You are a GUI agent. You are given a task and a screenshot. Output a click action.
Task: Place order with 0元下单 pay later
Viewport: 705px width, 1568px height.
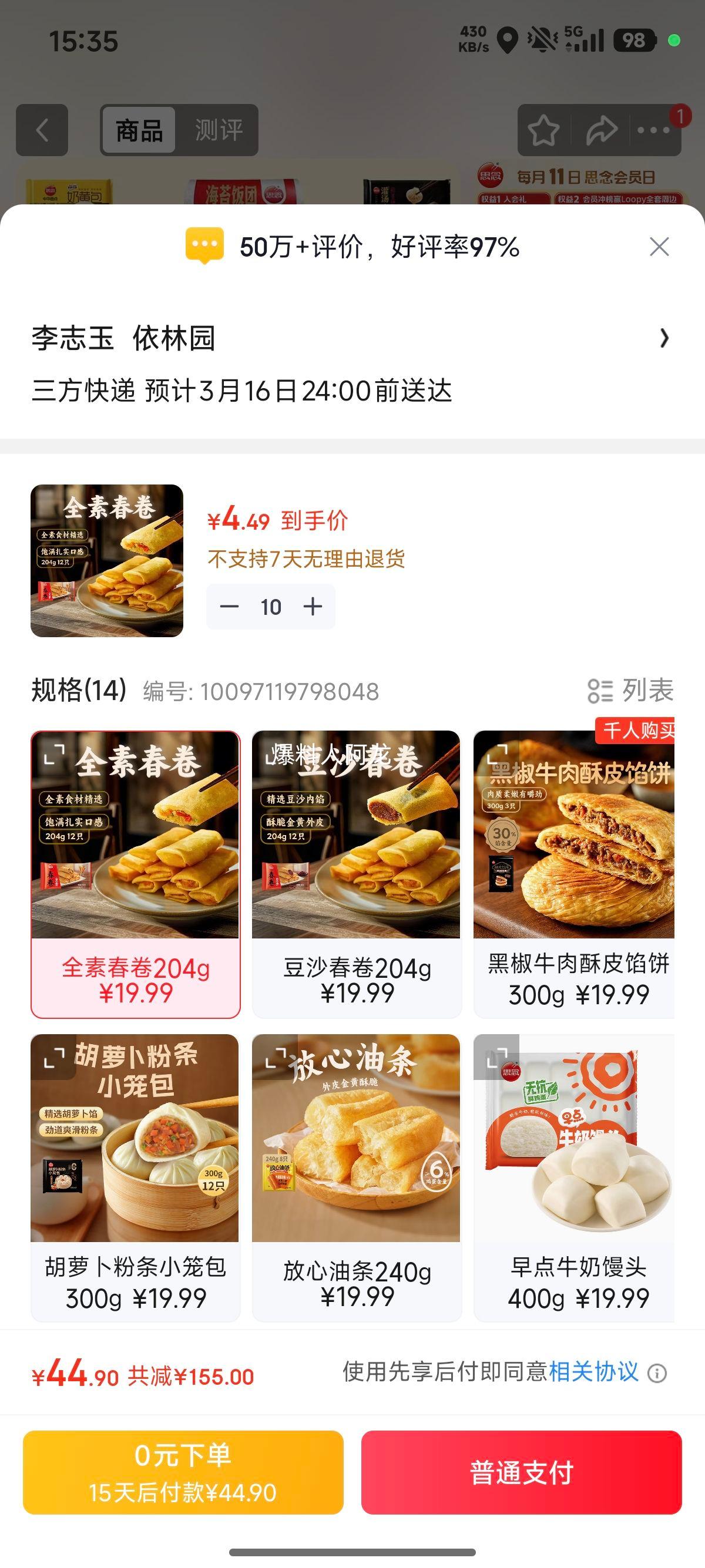pos(183,1472)
